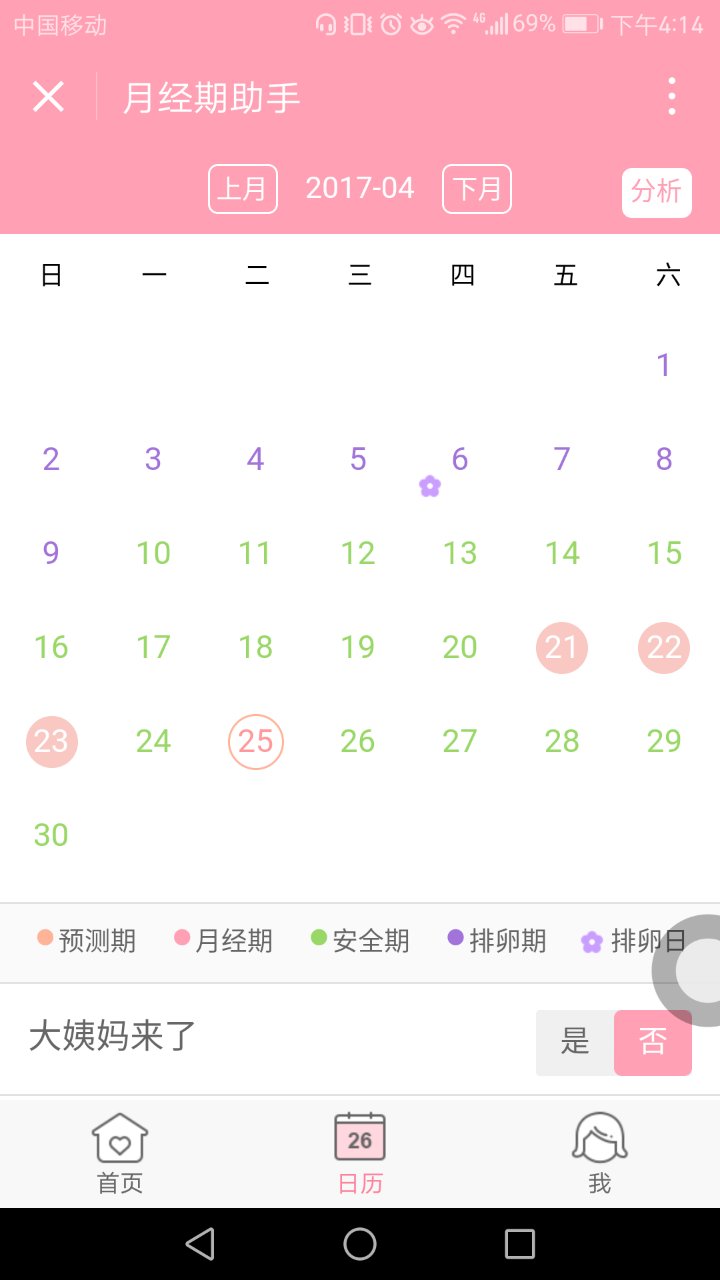Viewport: 720px width, 1280px height.
Task: Go to previous month with 上月
Action: click(x=242, y=189)
